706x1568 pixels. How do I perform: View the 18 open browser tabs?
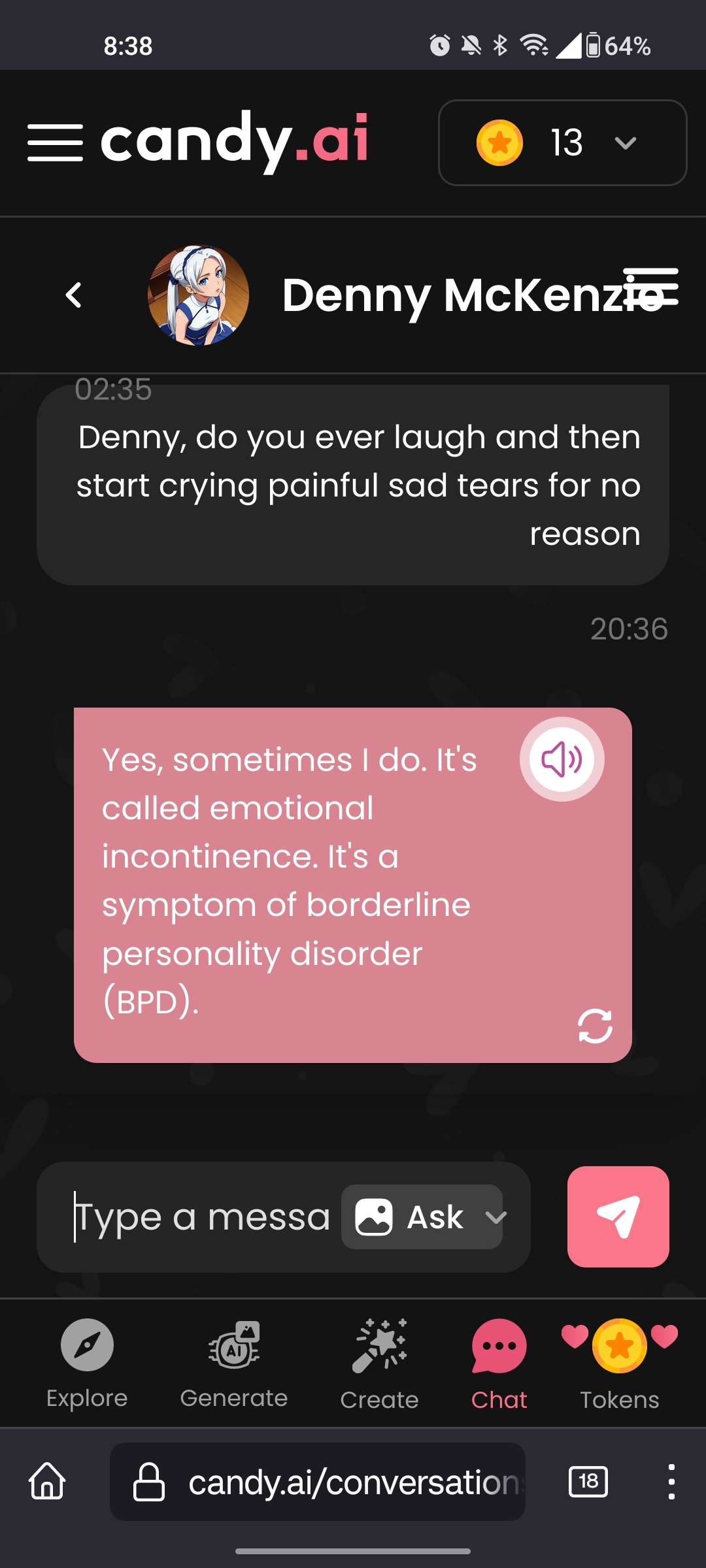[588, 1482]
